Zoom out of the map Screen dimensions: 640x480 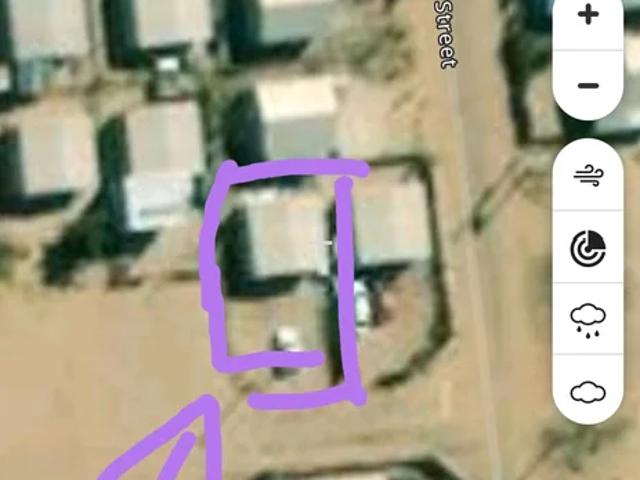click(588, 85)
